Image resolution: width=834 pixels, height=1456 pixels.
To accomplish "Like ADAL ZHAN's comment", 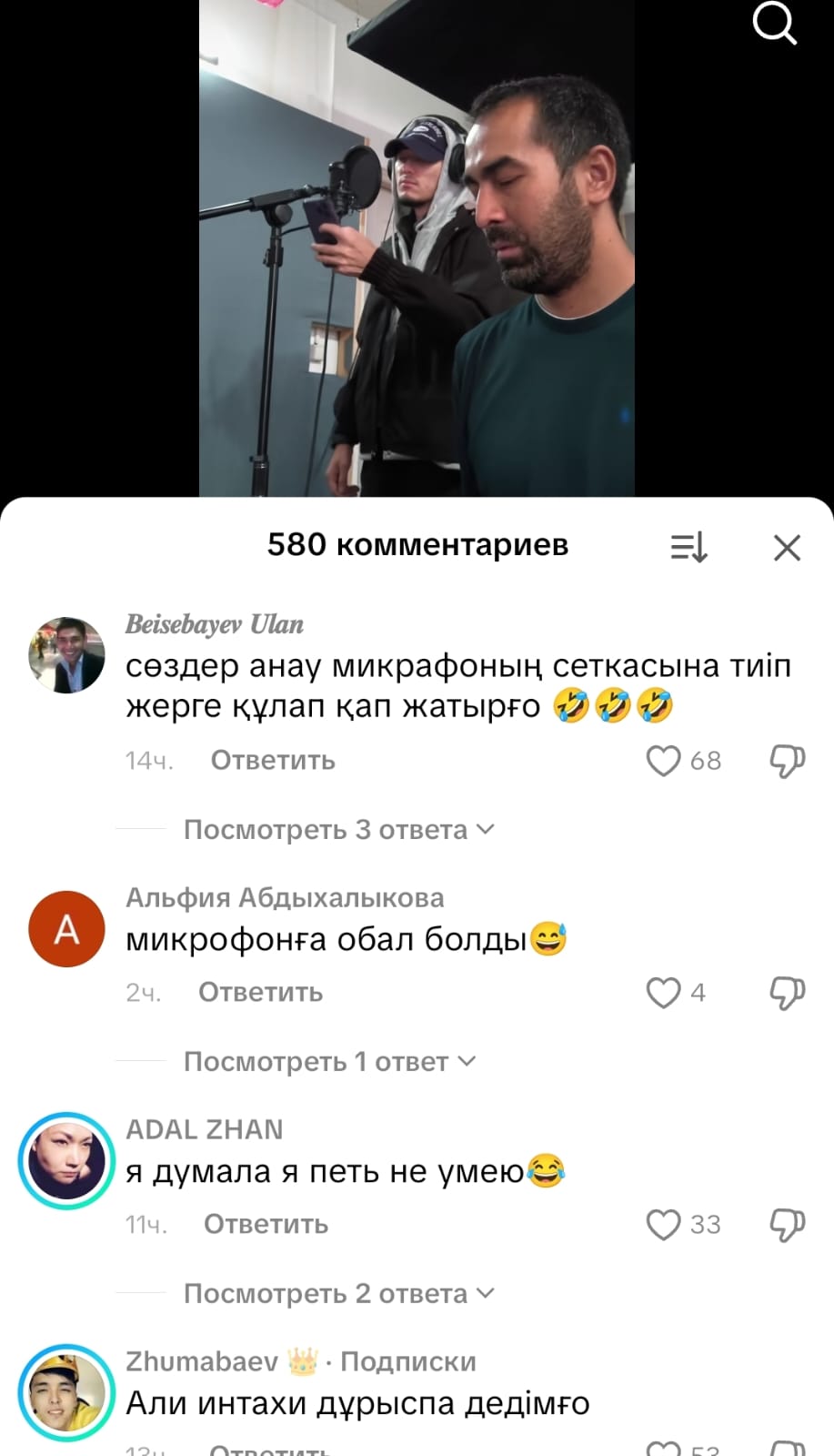I will [x=663, y=1225].
